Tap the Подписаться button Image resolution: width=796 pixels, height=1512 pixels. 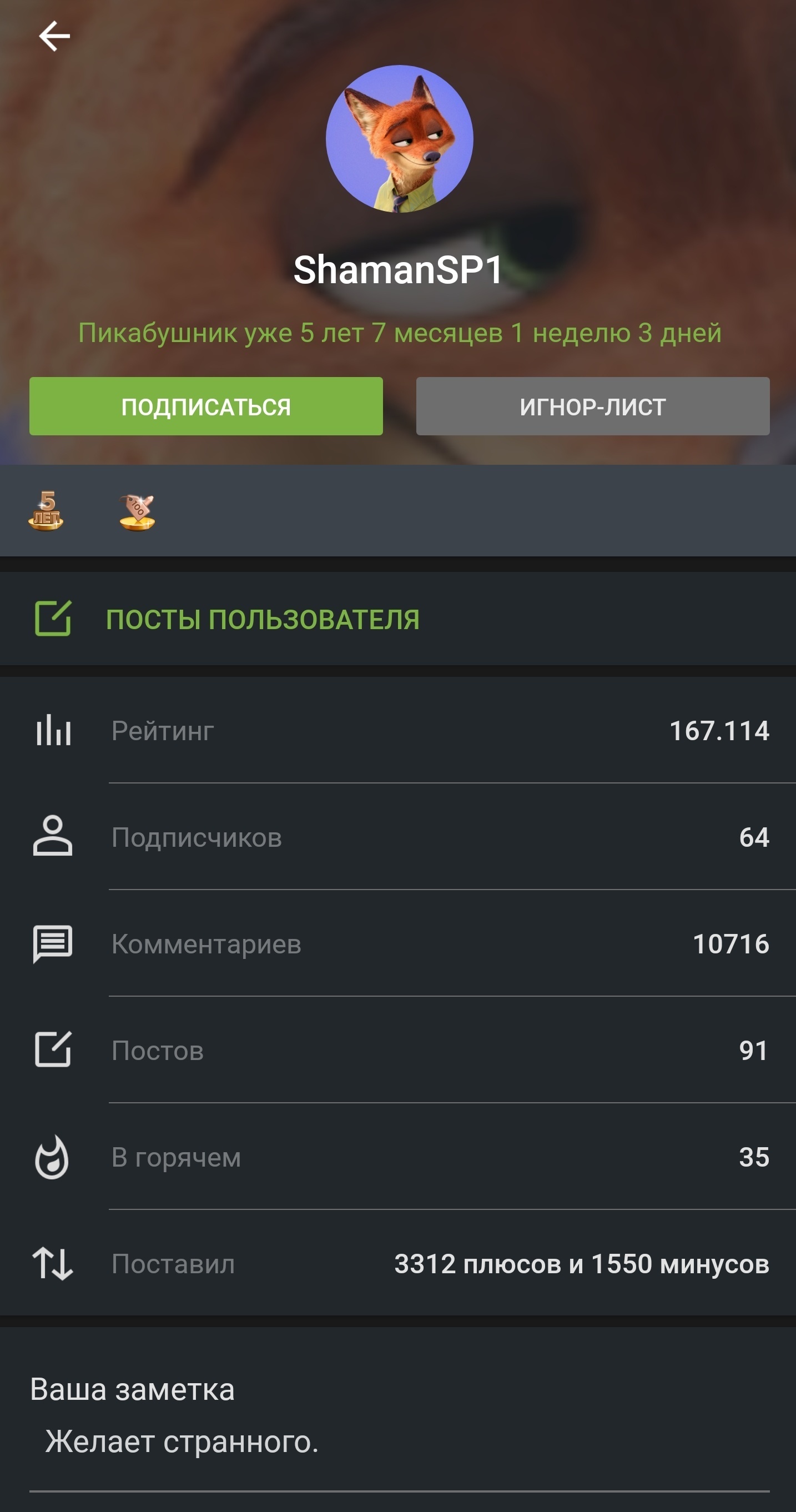[x=206, y=406]
